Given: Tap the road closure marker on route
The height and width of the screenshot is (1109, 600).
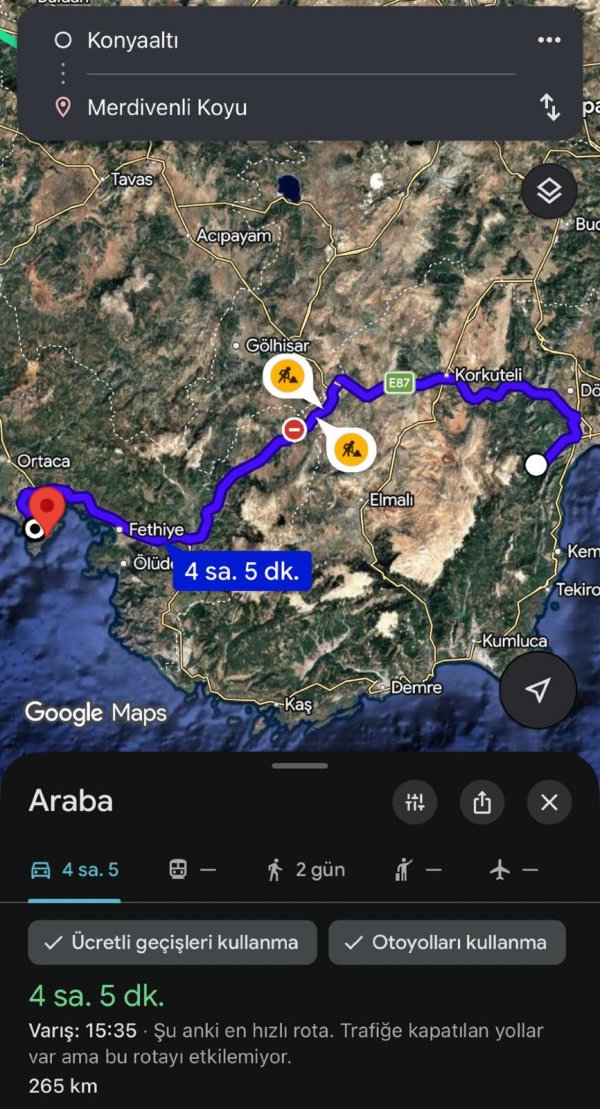Looking at the screenshot, I should pyautogui.click(x=294, y=430).
